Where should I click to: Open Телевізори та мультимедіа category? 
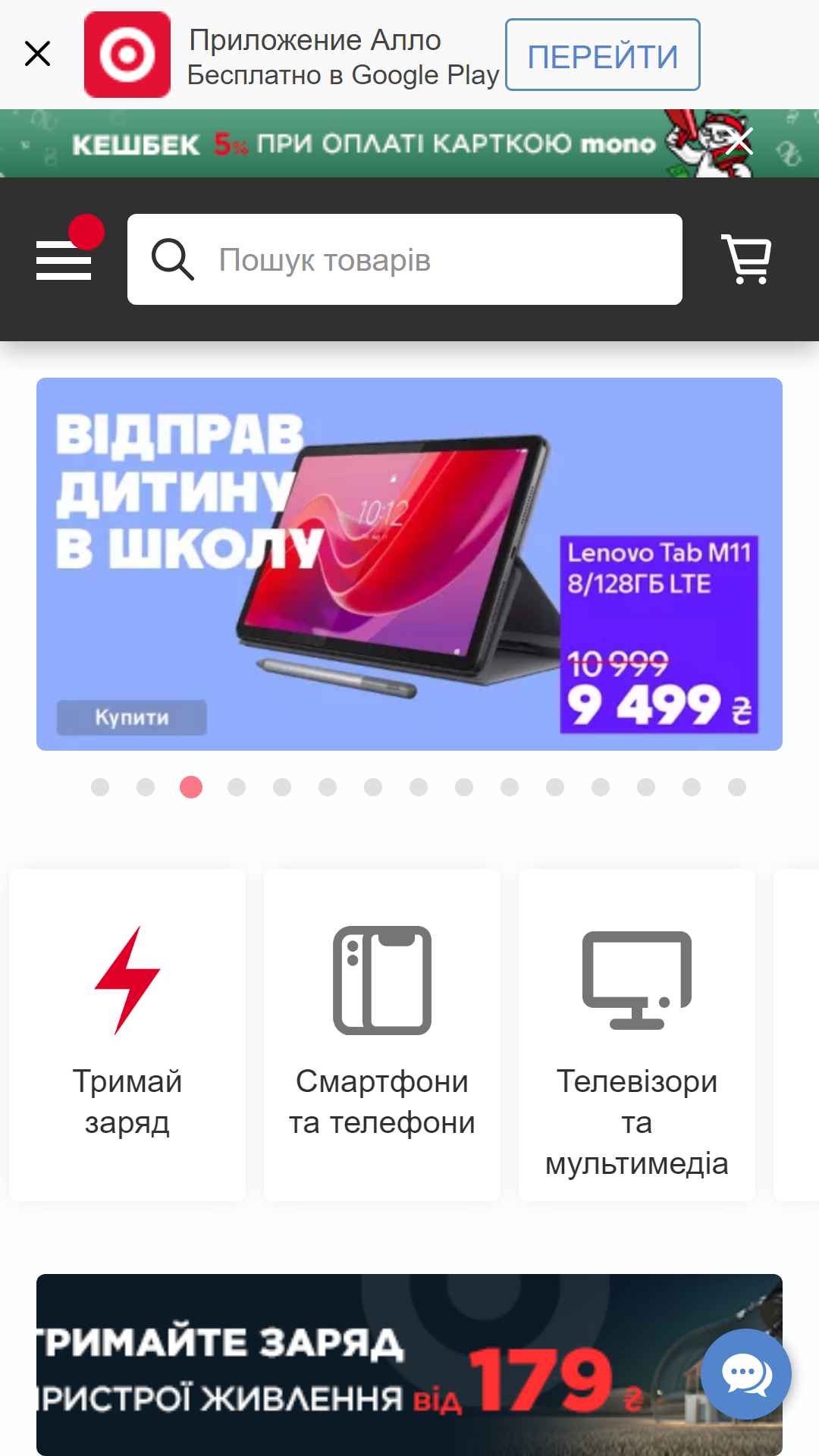tap(637, 1035)
